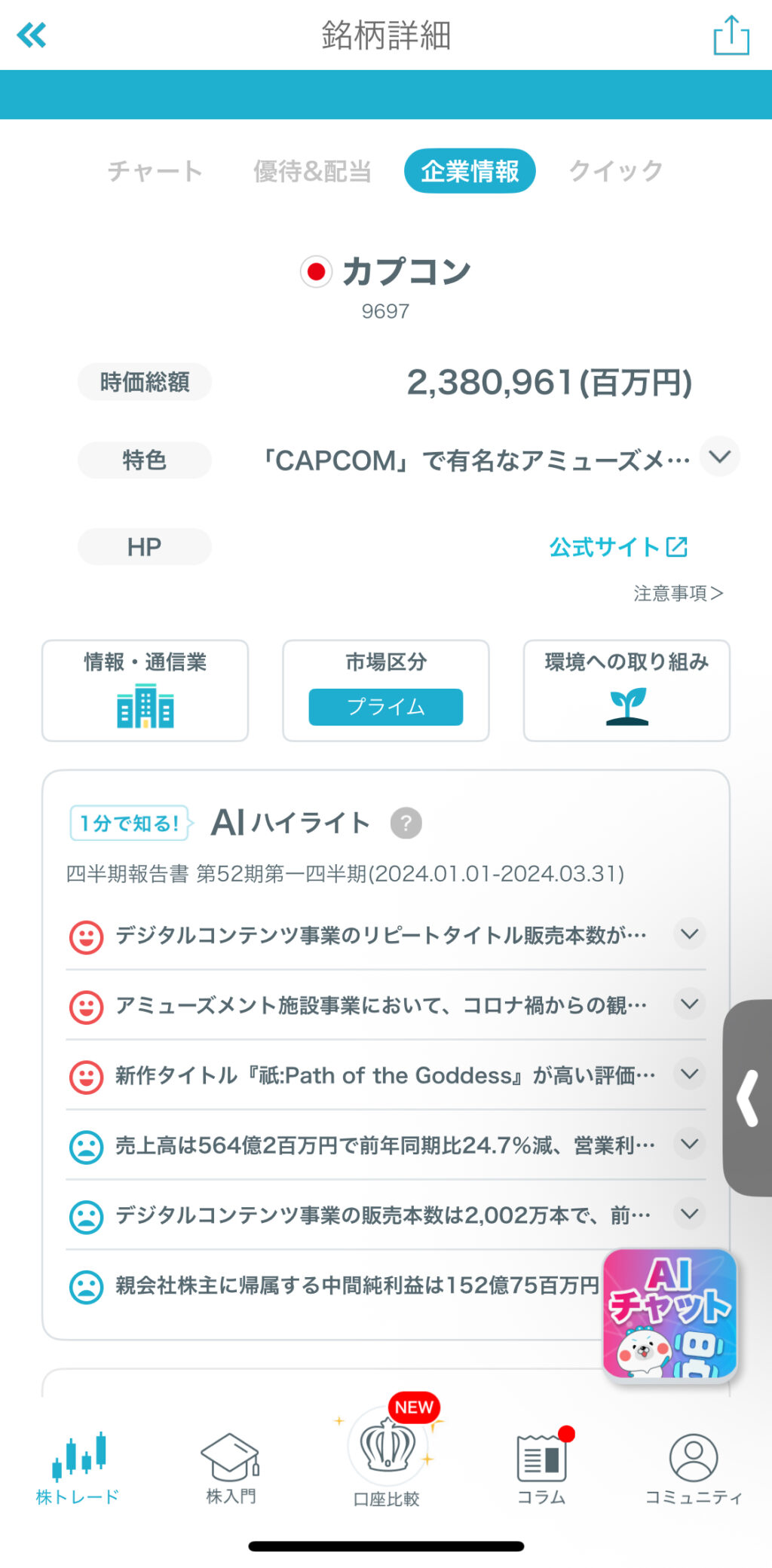Open the 公式サイト link
This screenshot has height=1568, width=772.
click(618, 547)
